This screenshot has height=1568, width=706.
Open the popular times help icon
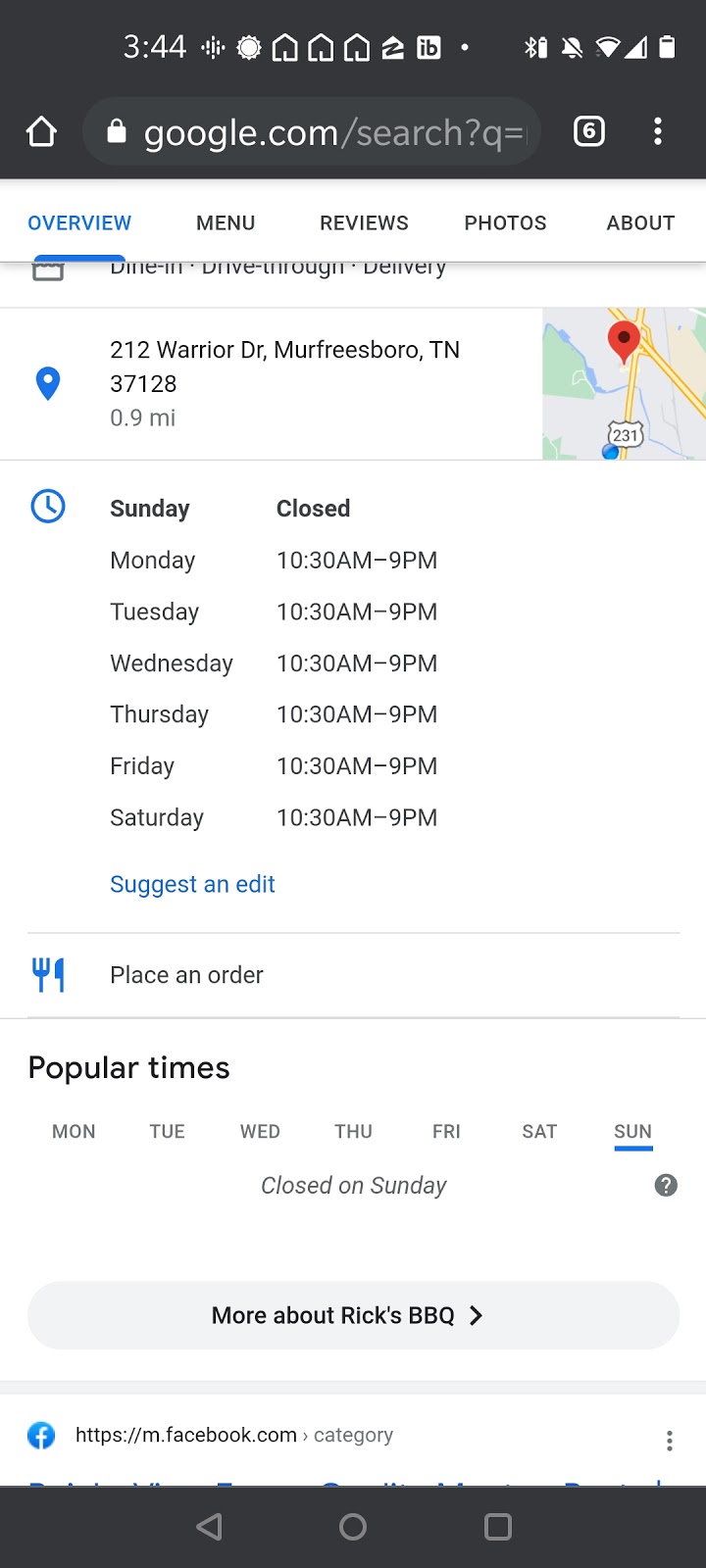click(x=666, y=1186)
